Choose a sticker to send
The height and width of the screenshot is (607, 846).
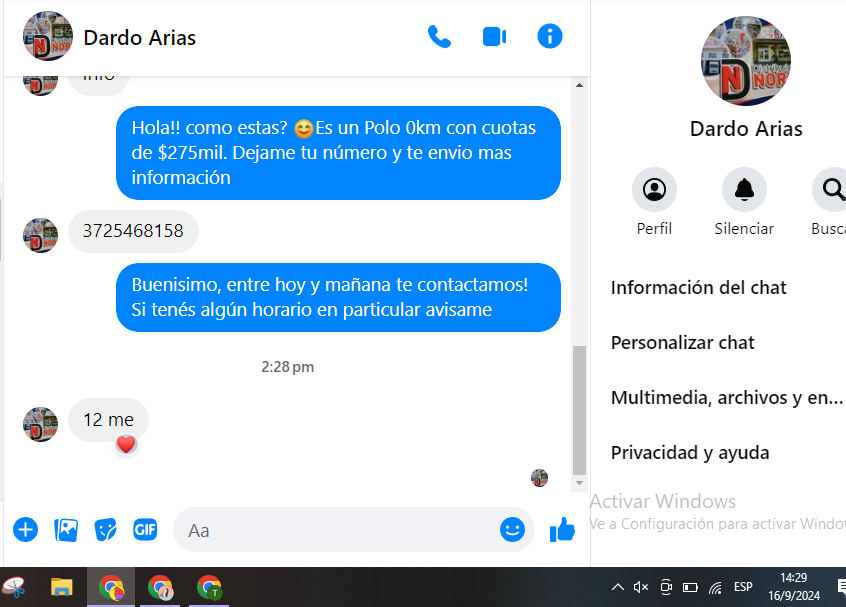point(106,530)
